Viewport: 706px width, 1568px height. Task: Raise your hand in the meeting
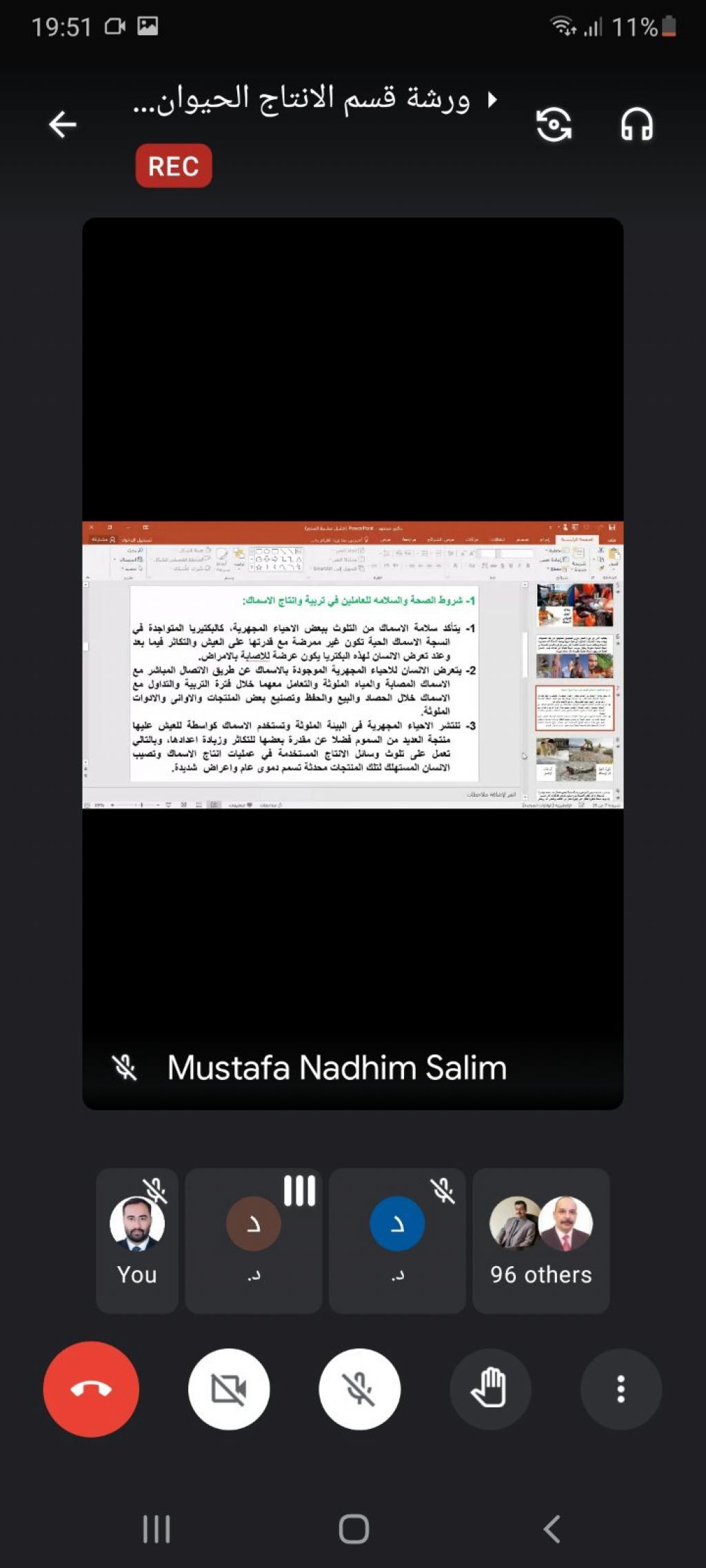[x=490, y=1389]
